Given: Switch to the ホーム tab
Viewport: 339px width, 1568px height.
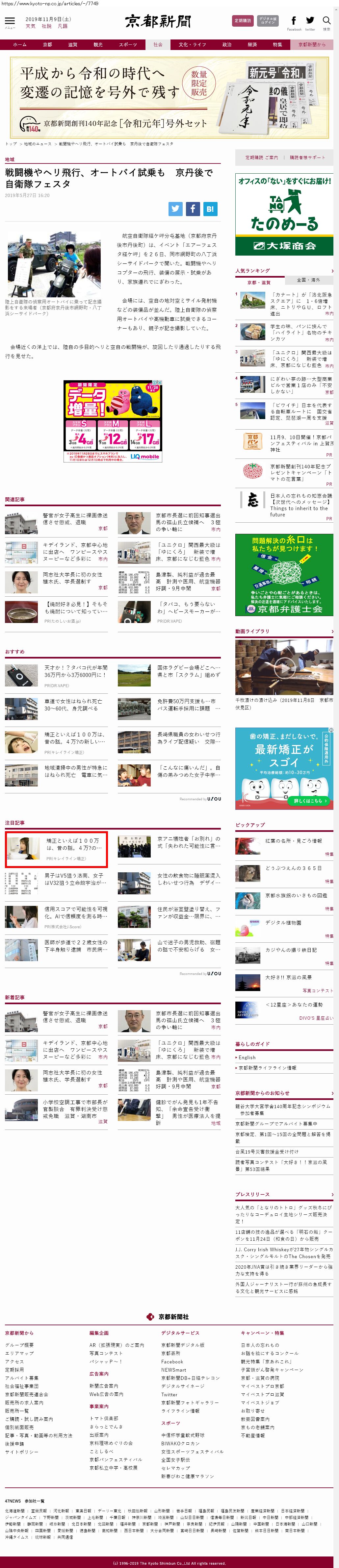Looking at the screenshot, I should click(19, 44).
